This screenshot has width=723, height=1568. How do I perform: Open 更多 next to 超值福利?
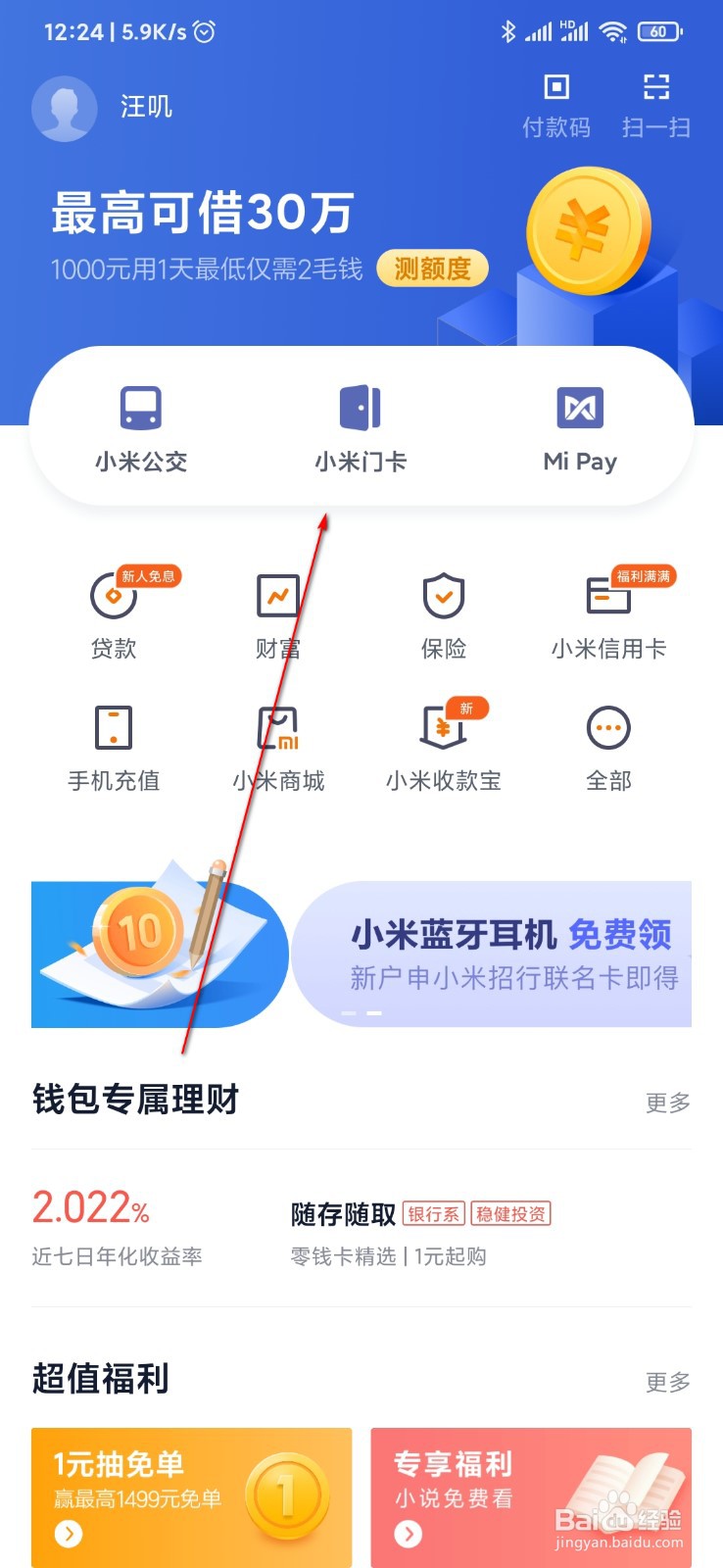pos(666,1382)
